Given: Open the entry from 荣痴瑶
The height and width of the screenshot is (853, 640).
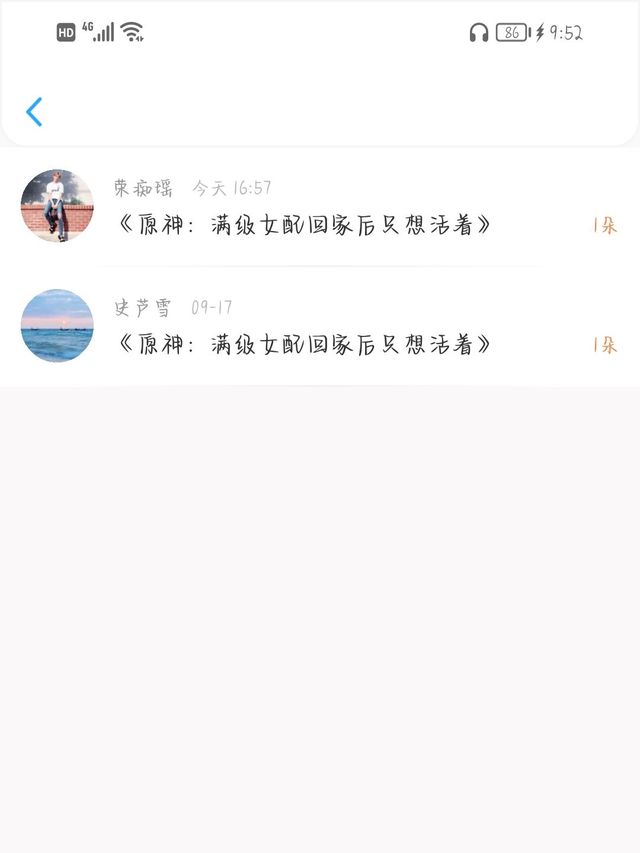Looking at the screenshot, I should click(305, 225).
